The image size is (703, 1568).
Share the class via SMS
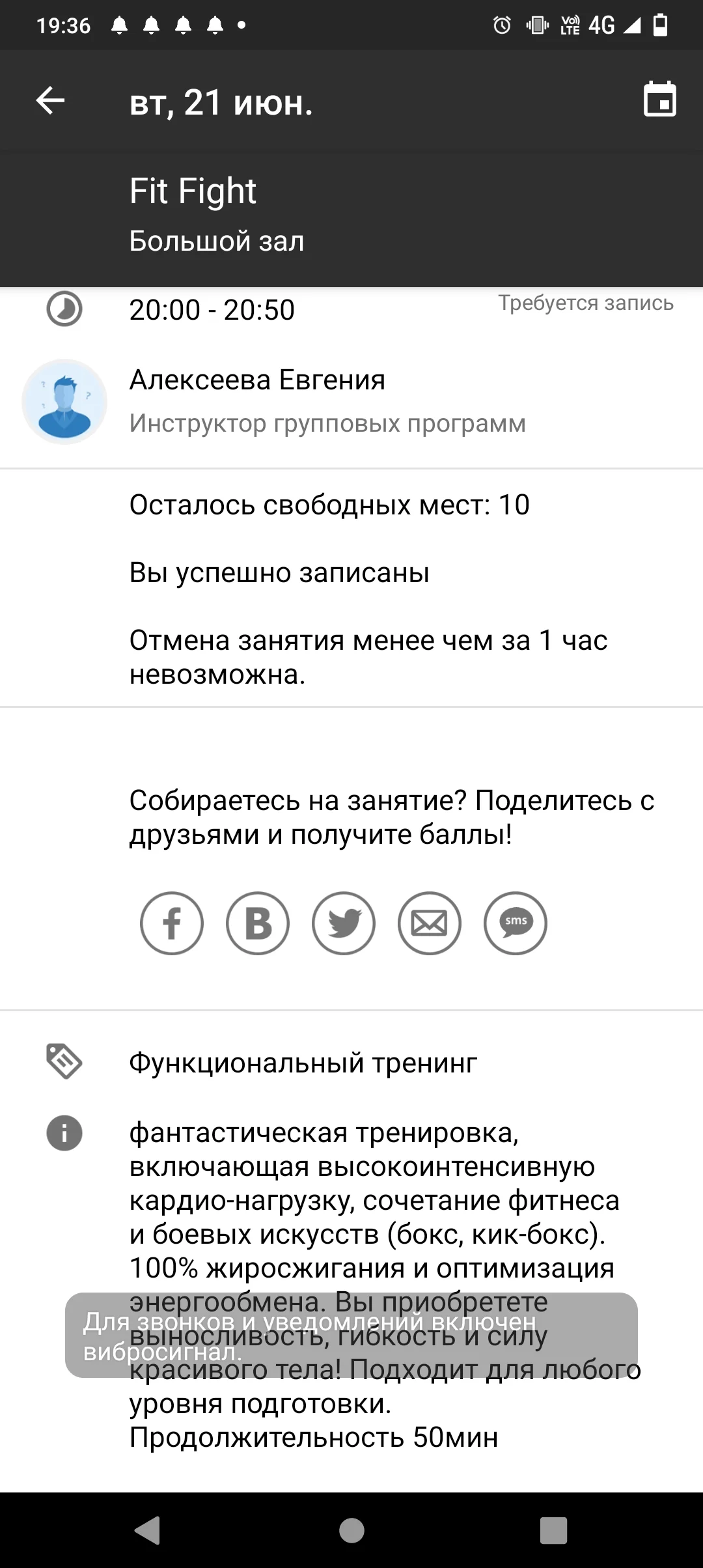click(515, 923)
